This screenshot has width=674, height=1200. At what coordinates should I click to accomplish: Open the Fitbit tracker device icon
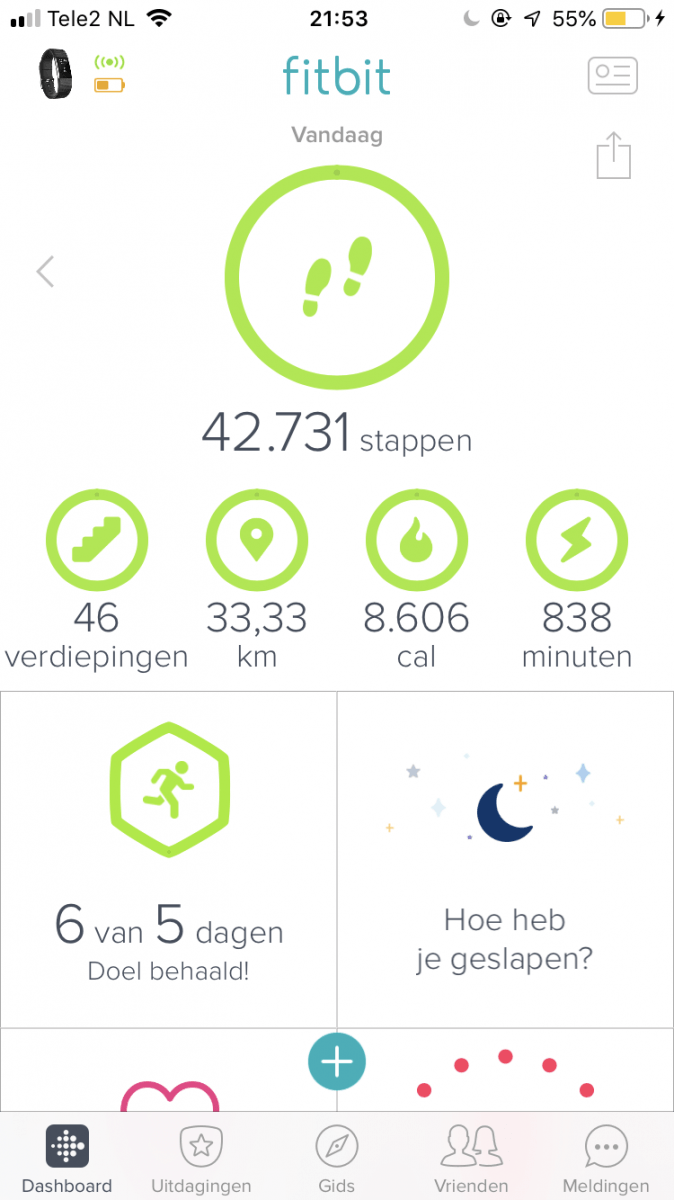50,75
